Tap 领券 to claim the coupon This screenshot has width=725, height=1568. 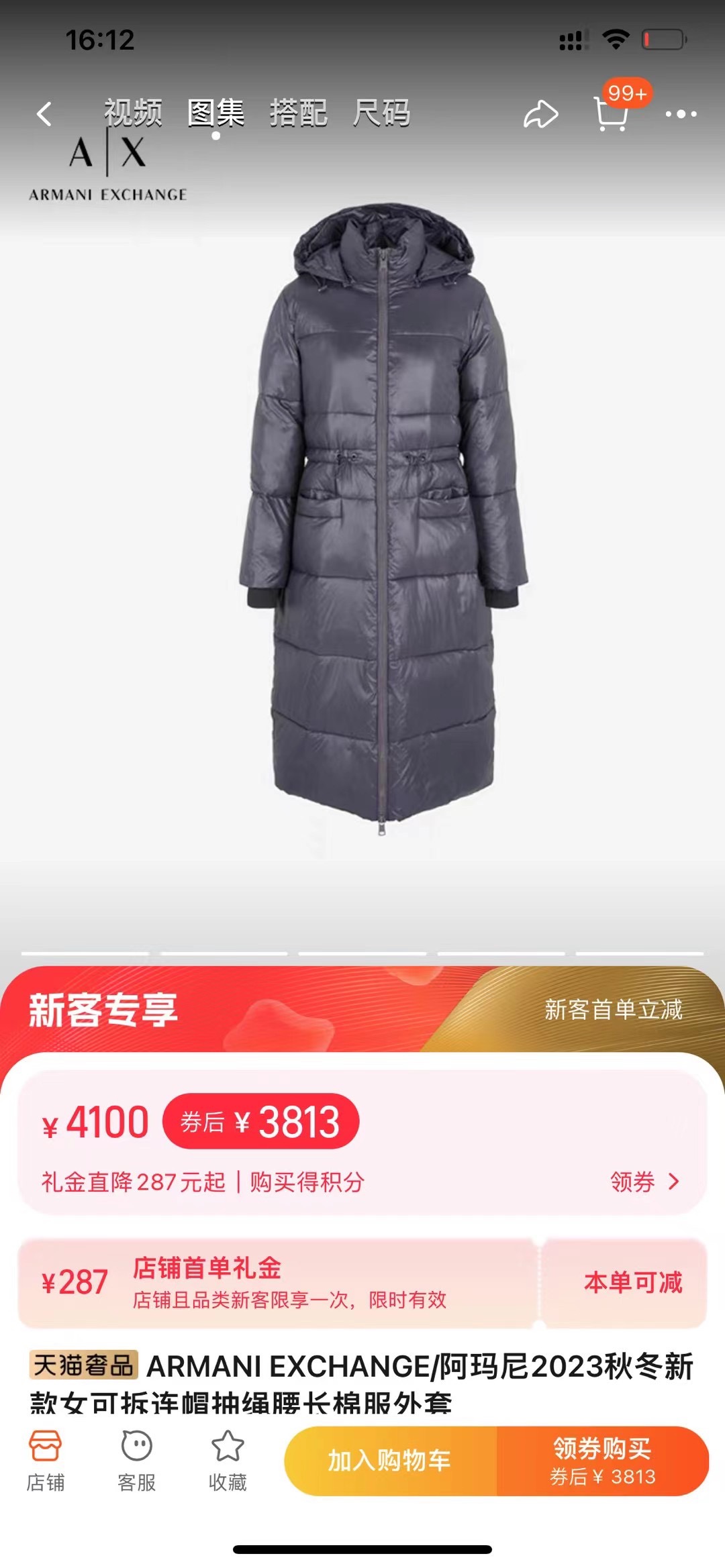point(644,1182)
